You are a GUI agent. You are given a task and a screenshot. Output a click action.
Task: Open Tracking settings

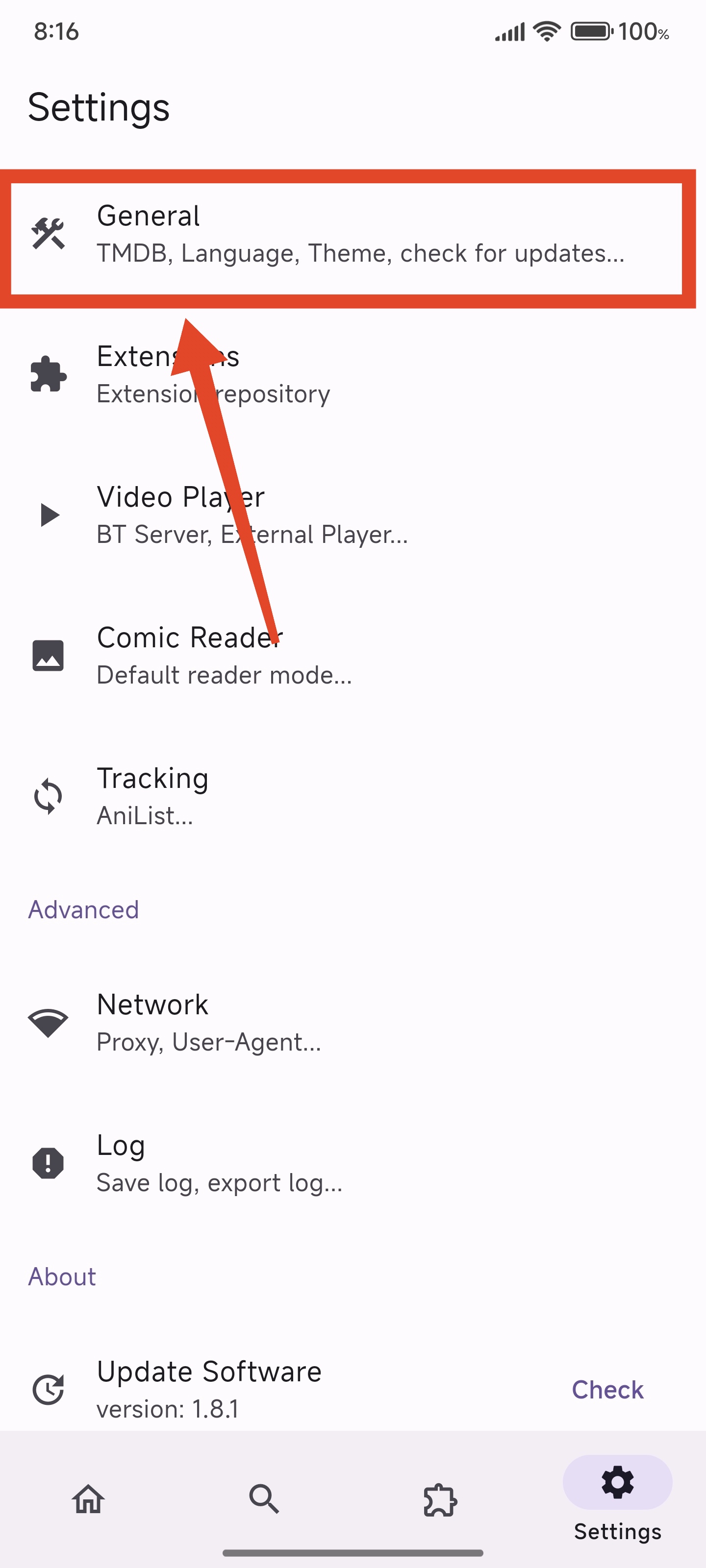pos(353,797)
